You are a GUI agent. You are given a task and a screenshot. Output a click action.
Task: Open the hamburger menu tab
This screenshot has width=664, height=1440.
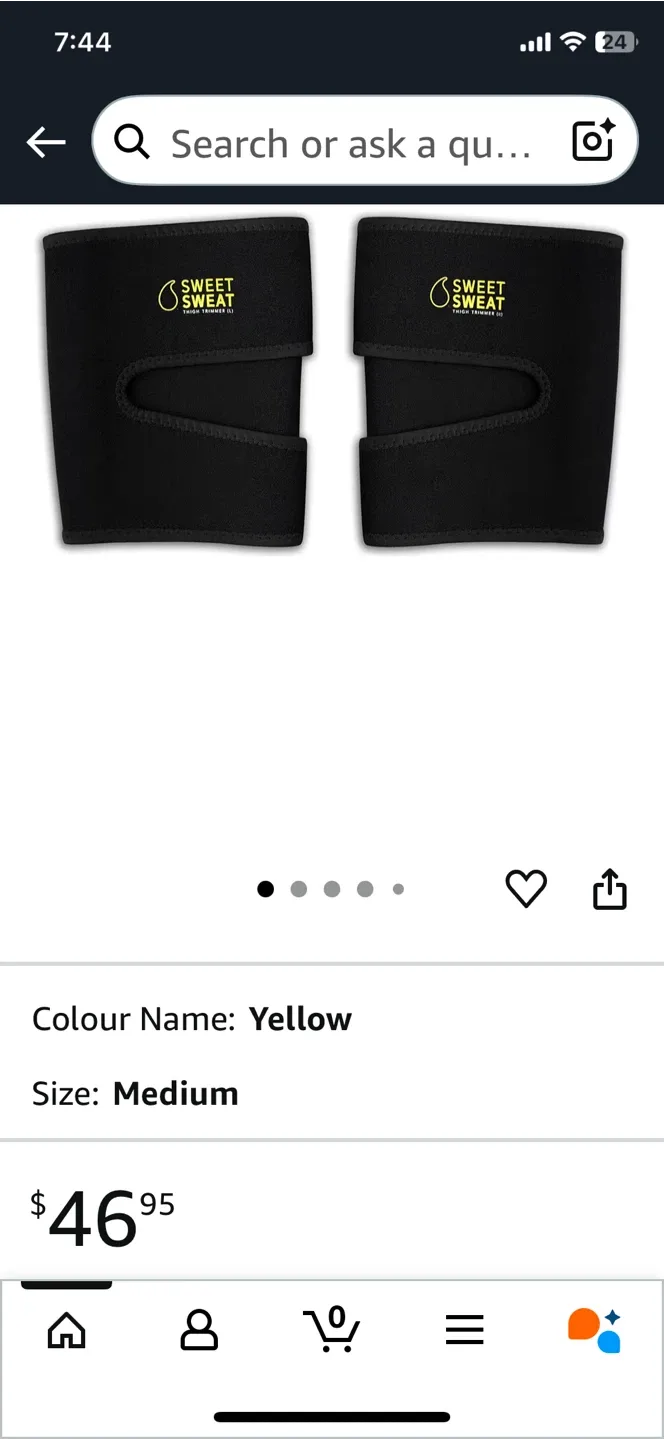tap(465, 1330)
